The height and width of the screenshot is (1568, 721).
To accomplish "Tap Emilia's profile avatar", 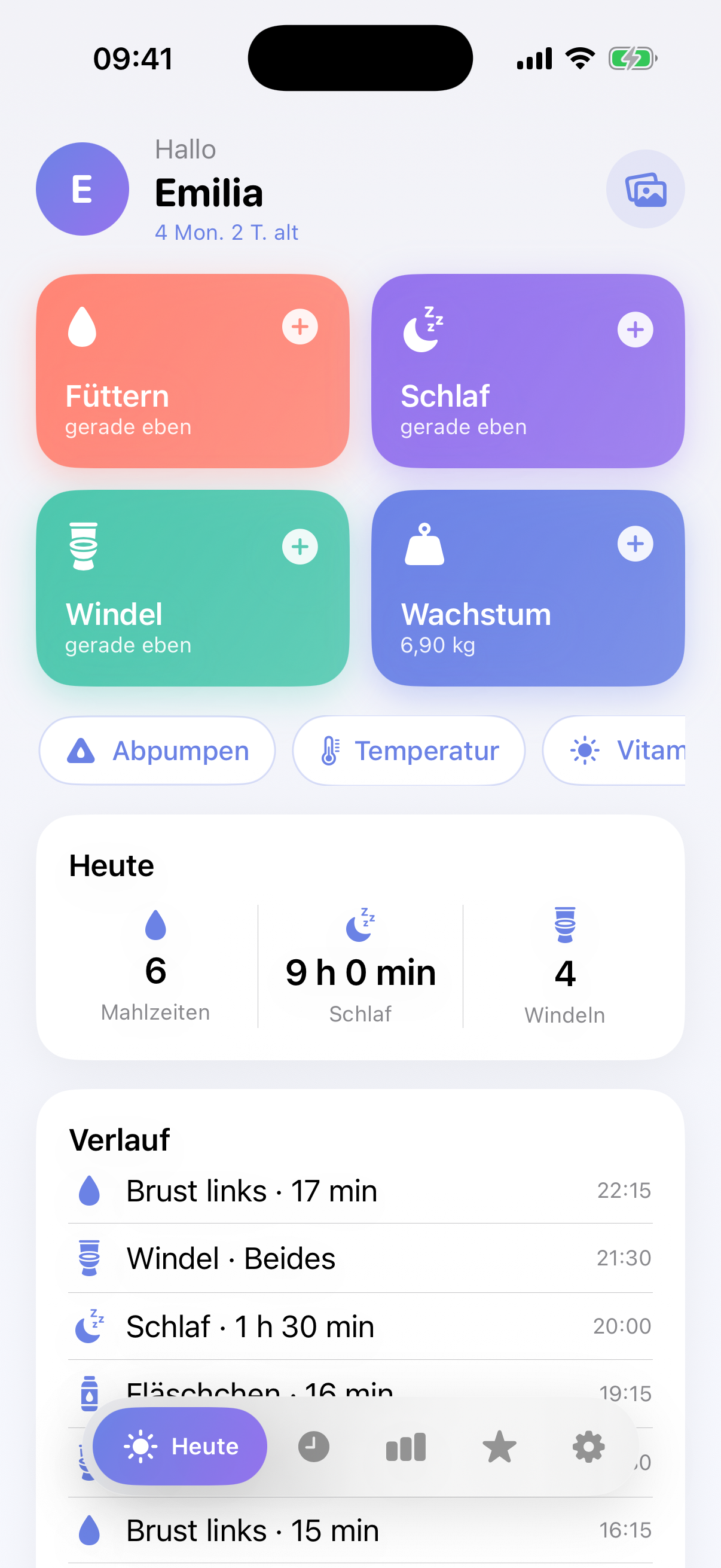I will click(x=82, y=190).
